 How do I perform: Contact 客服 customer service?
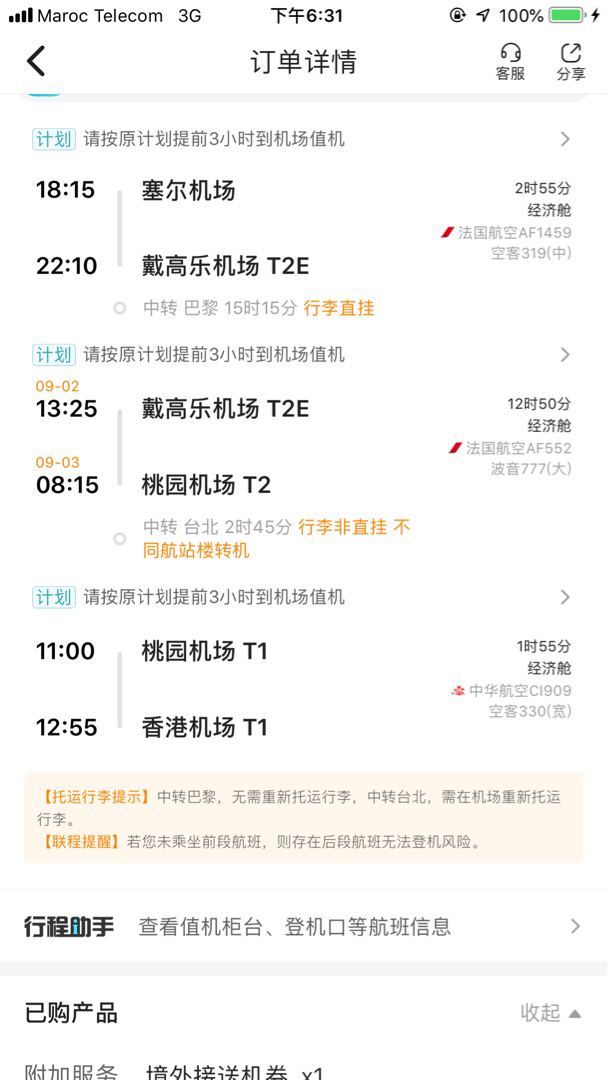(x=510, y=62)
